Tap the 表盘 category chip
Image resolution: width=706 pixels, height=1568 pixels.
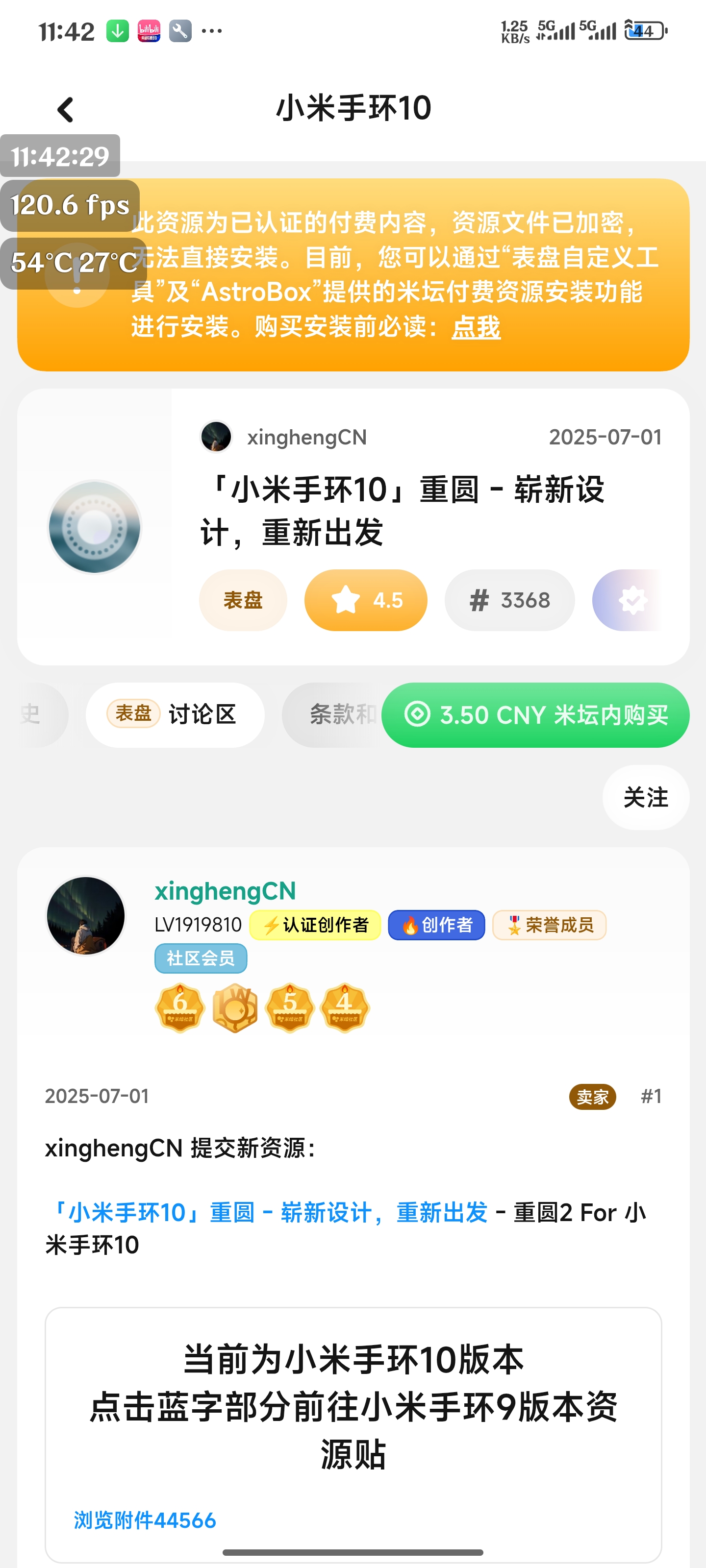pyautogui.click(x=242, y=600)
